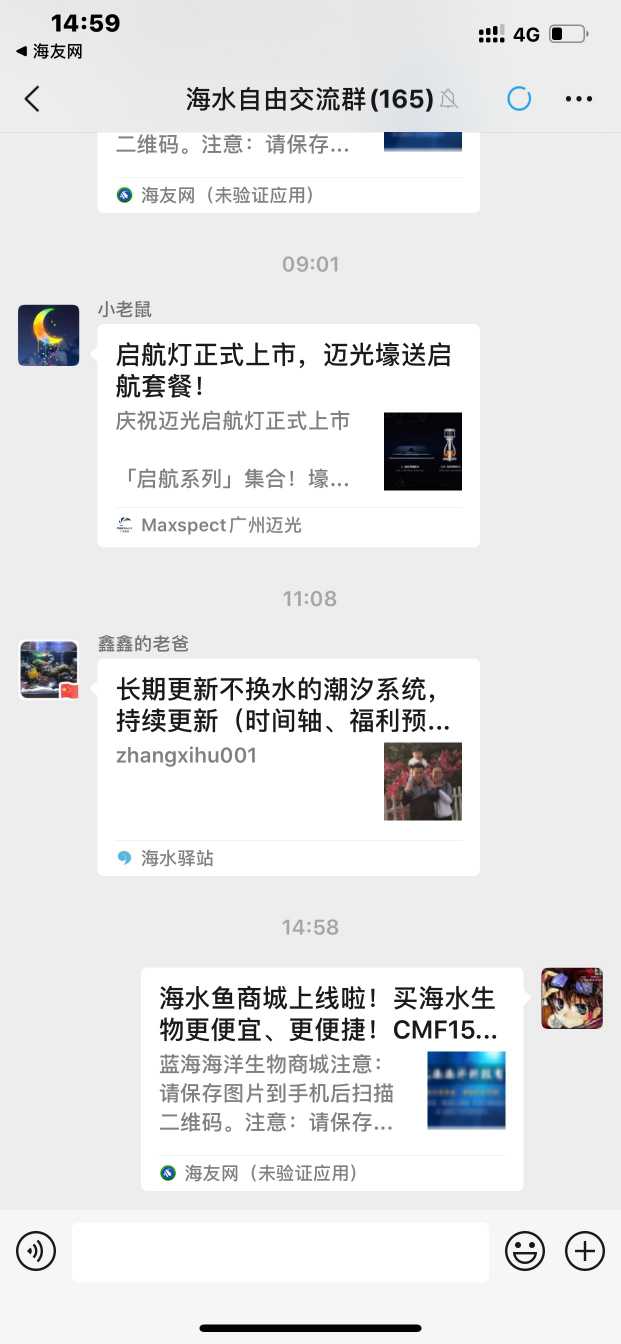Open the plus attachment menu
The image size is (621, 1344).
click(585, 1251)
